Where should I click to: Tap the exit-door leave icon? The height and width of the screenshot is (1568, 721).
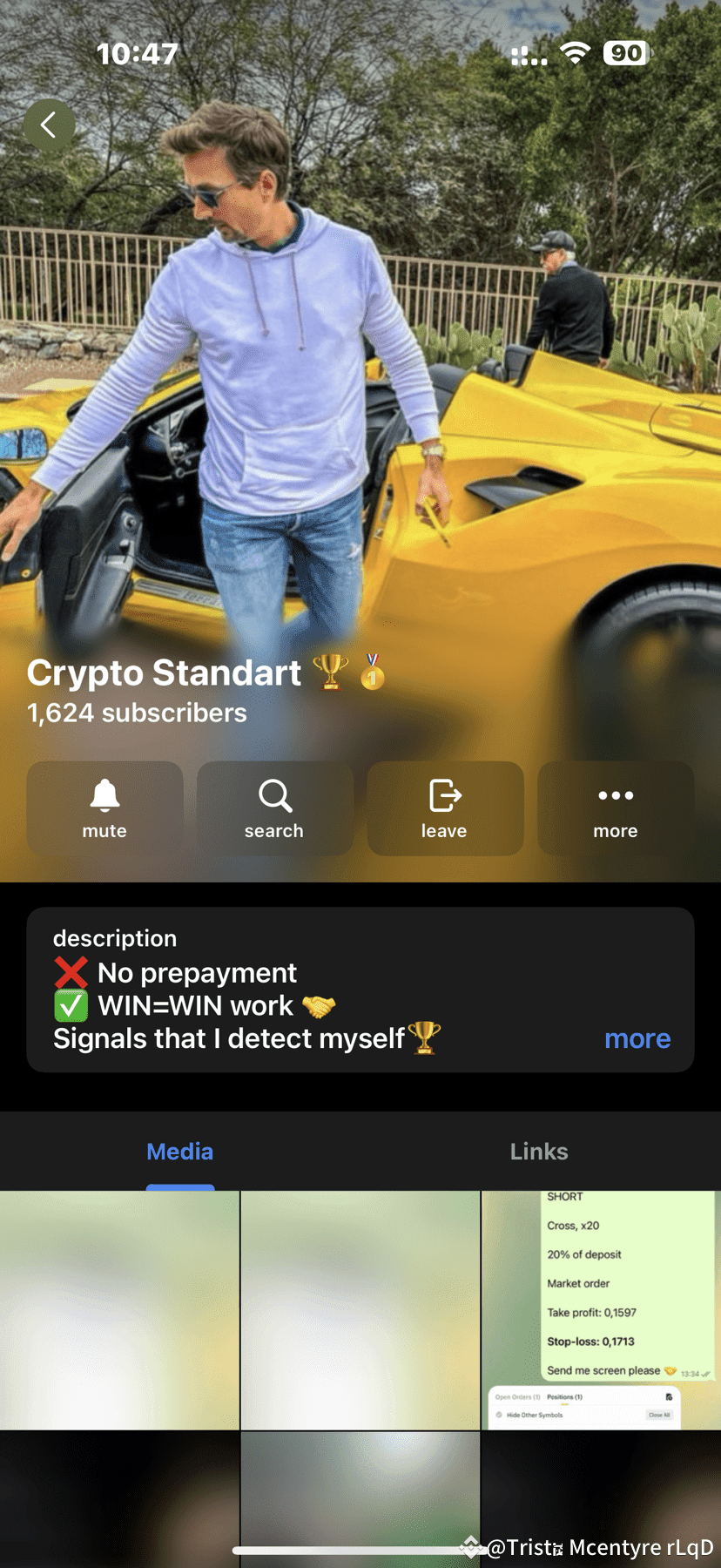click(x=445, y=794)
